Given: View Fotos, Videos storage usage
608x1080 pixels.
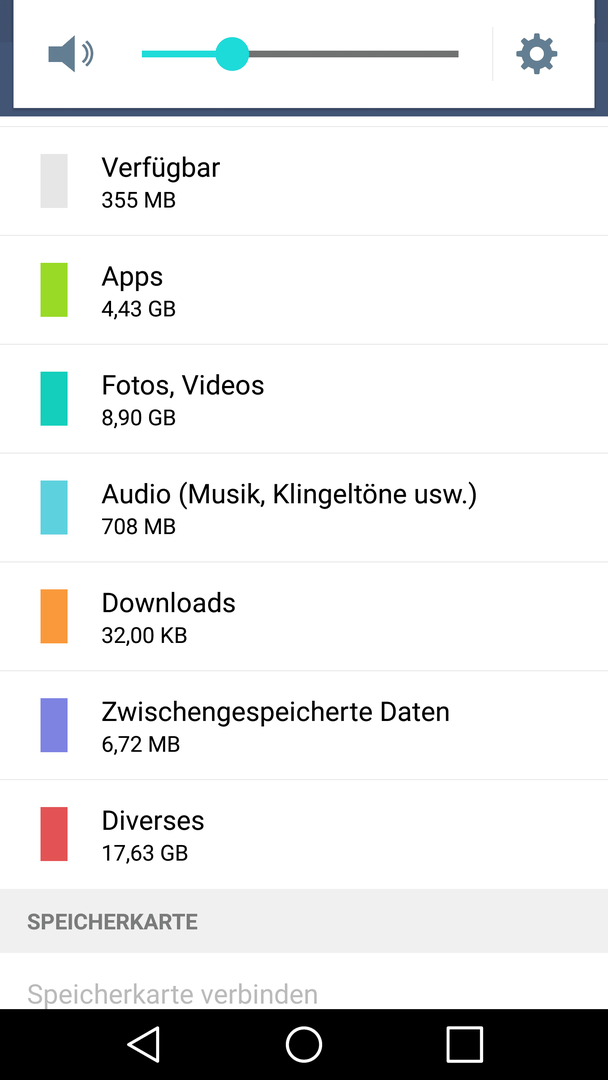Looking at the screenshot, I should pyautogui.click(x=304, y=399).
